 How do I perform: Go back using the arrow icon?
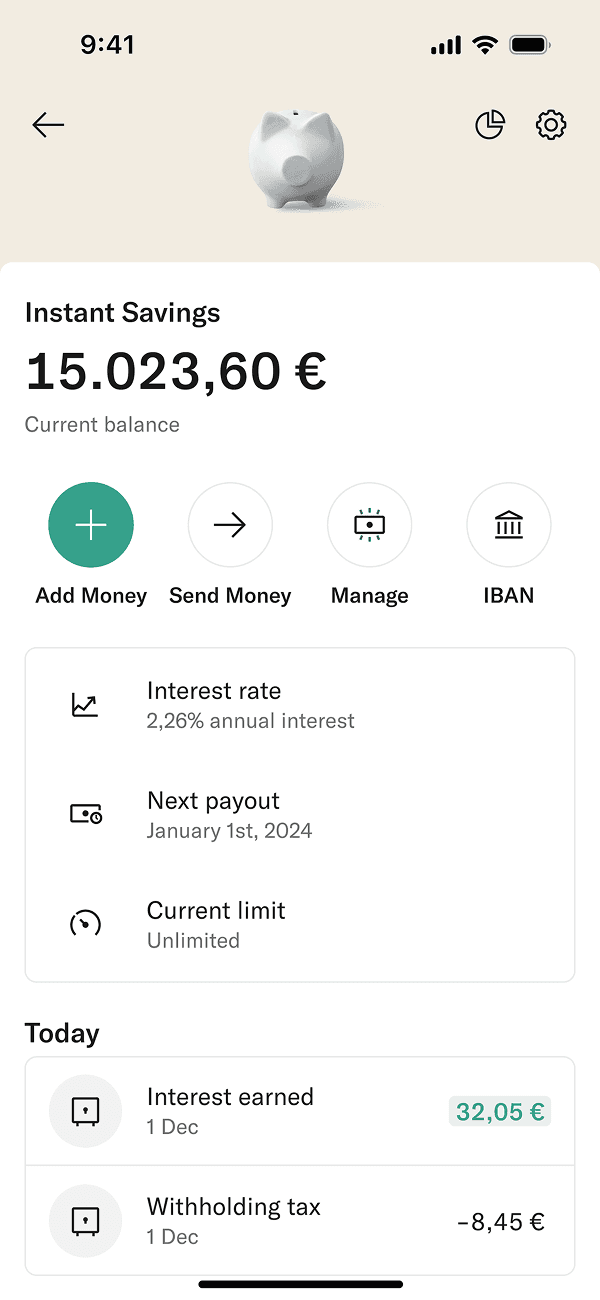48,125
